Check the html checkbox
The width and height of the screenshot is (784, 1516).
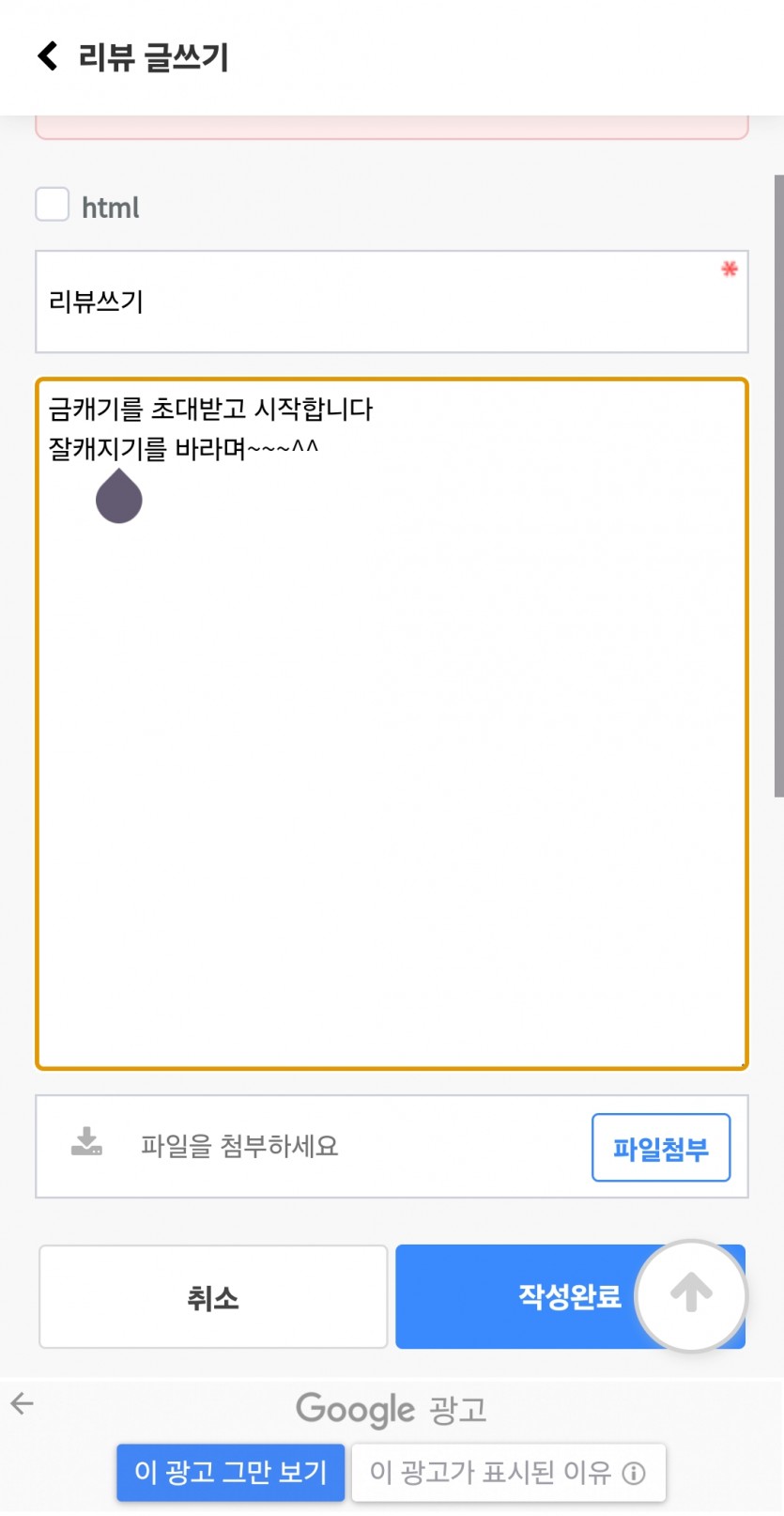tap(53, 204)
